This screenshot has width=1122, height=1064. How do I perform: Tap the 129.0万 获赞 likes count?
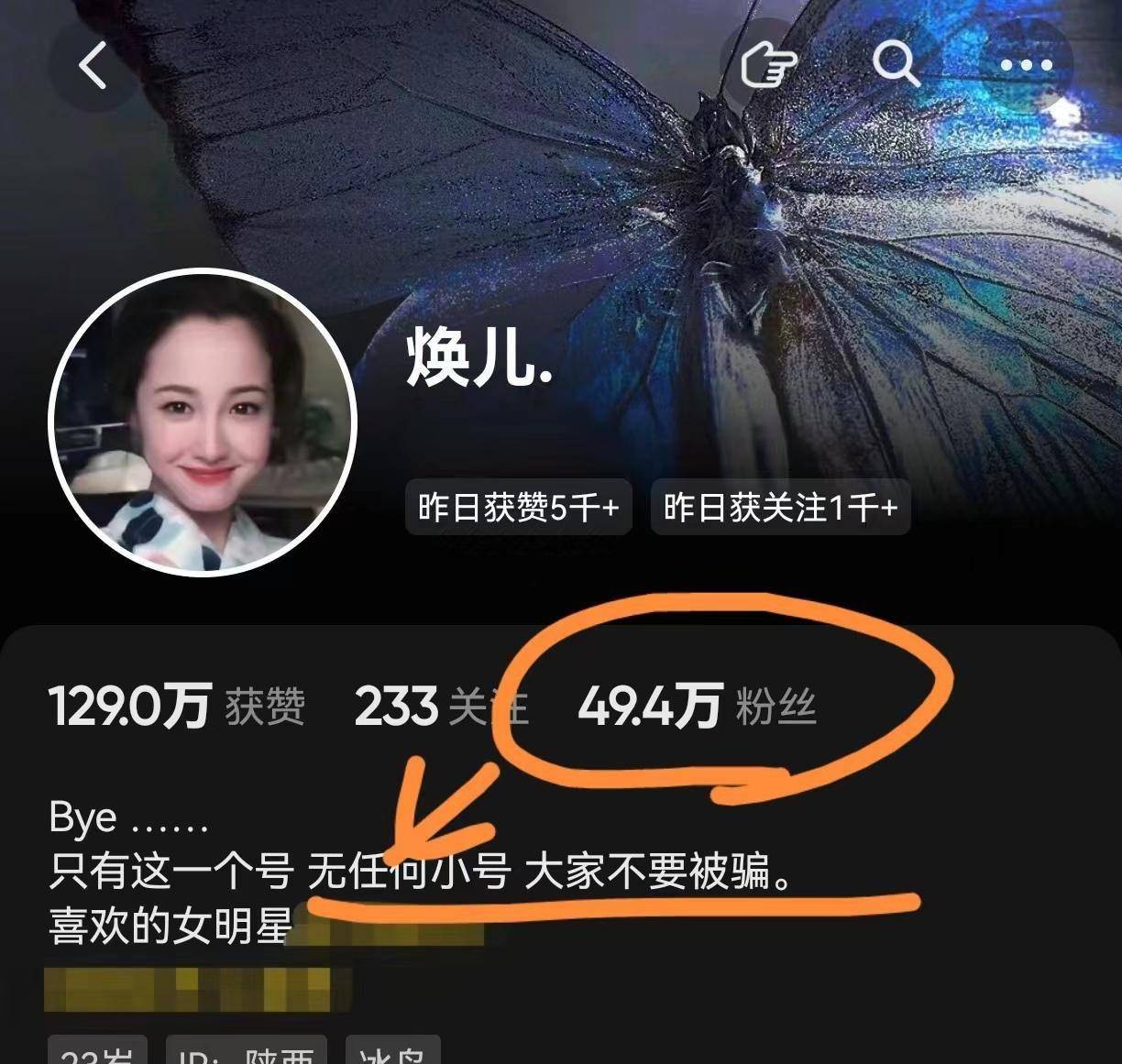point(176,707)
